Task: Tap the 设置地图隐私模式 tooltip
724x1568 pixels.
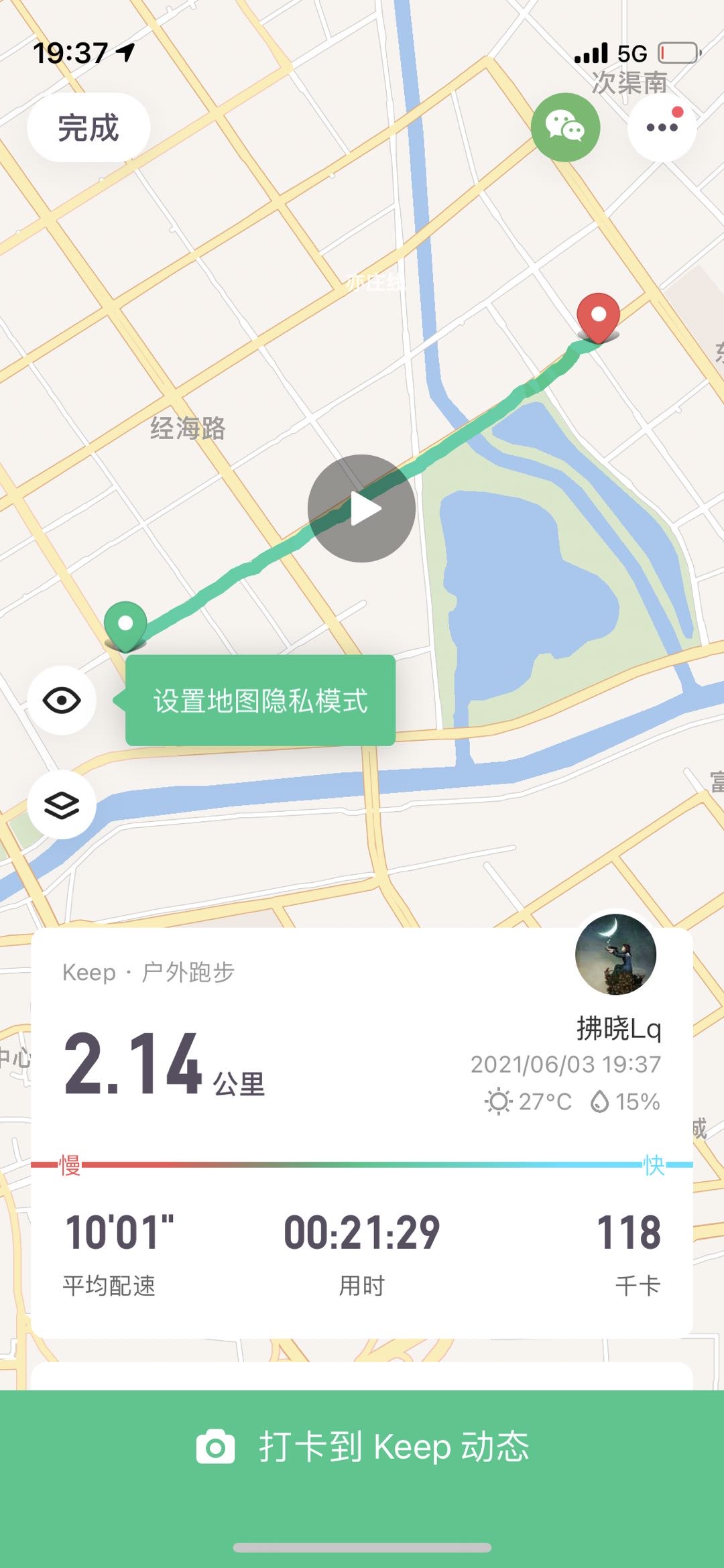Action: [x=260, y=701]
